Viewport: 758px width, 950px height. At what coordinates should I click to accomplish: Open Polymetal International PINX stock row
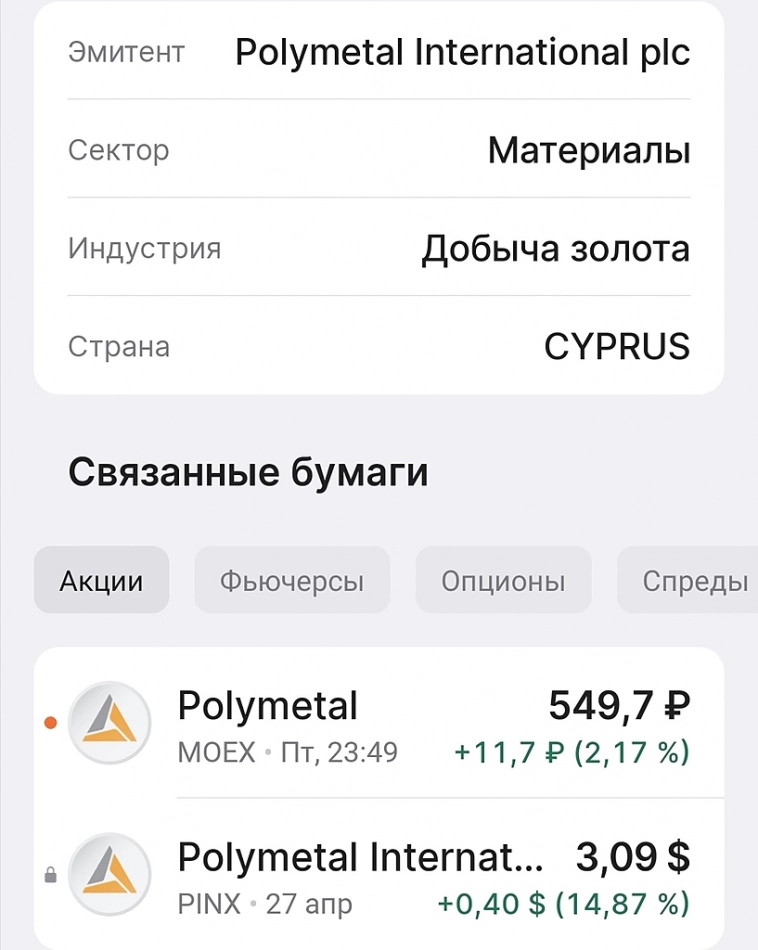[x=380, y=877]
